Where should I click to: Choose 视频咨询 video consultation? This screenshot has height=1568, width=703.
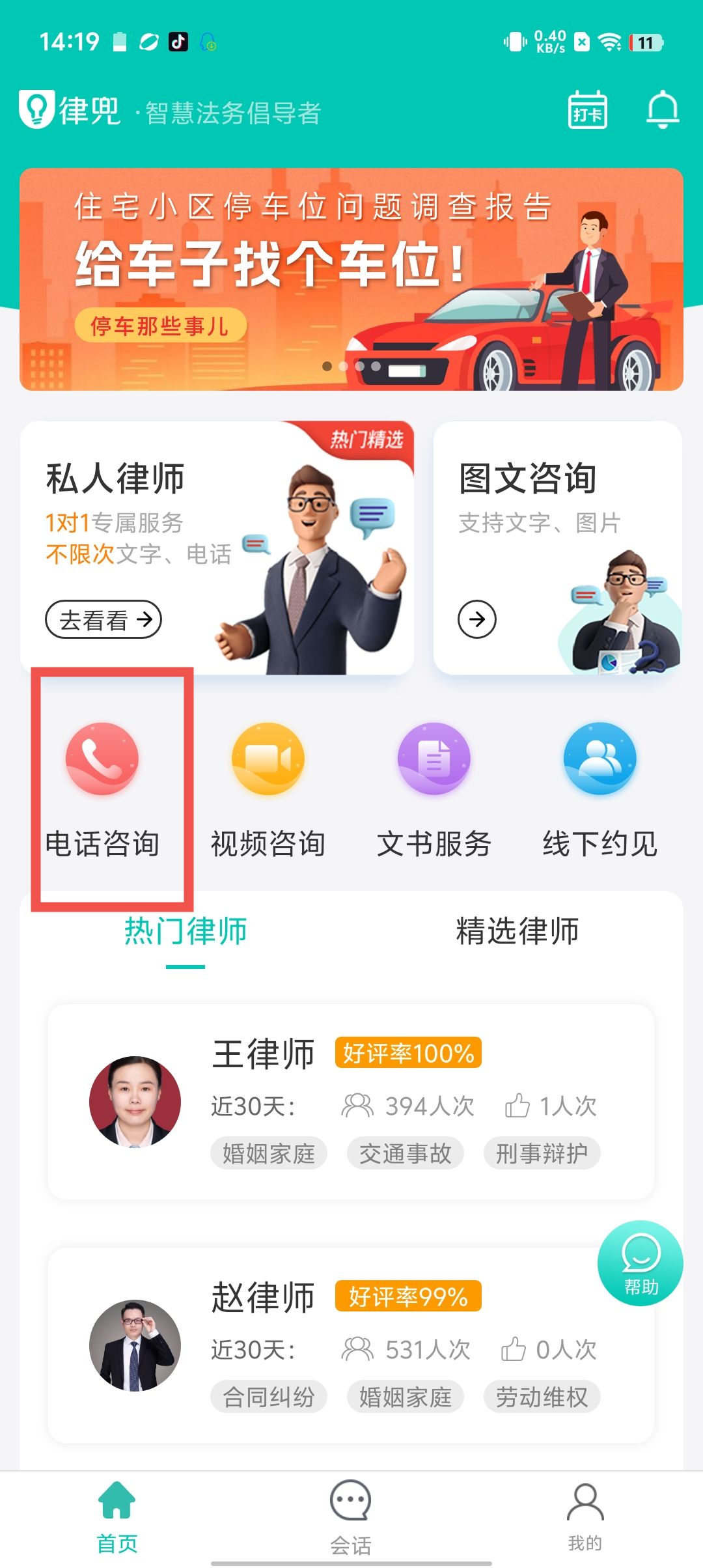[x=268, y=789]
